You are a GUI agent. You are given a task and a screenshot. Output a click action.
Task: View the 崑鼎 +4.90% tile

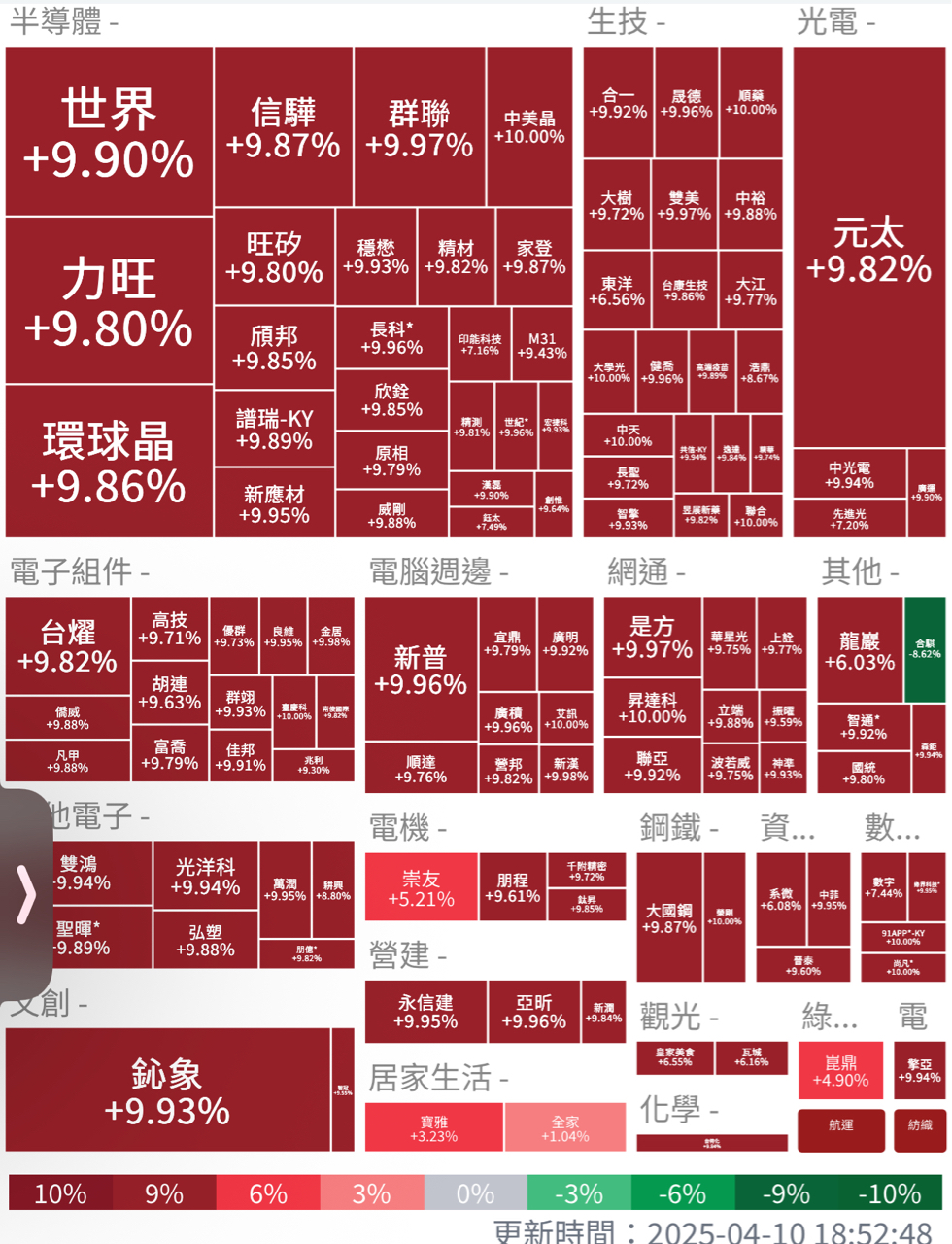841,1071
